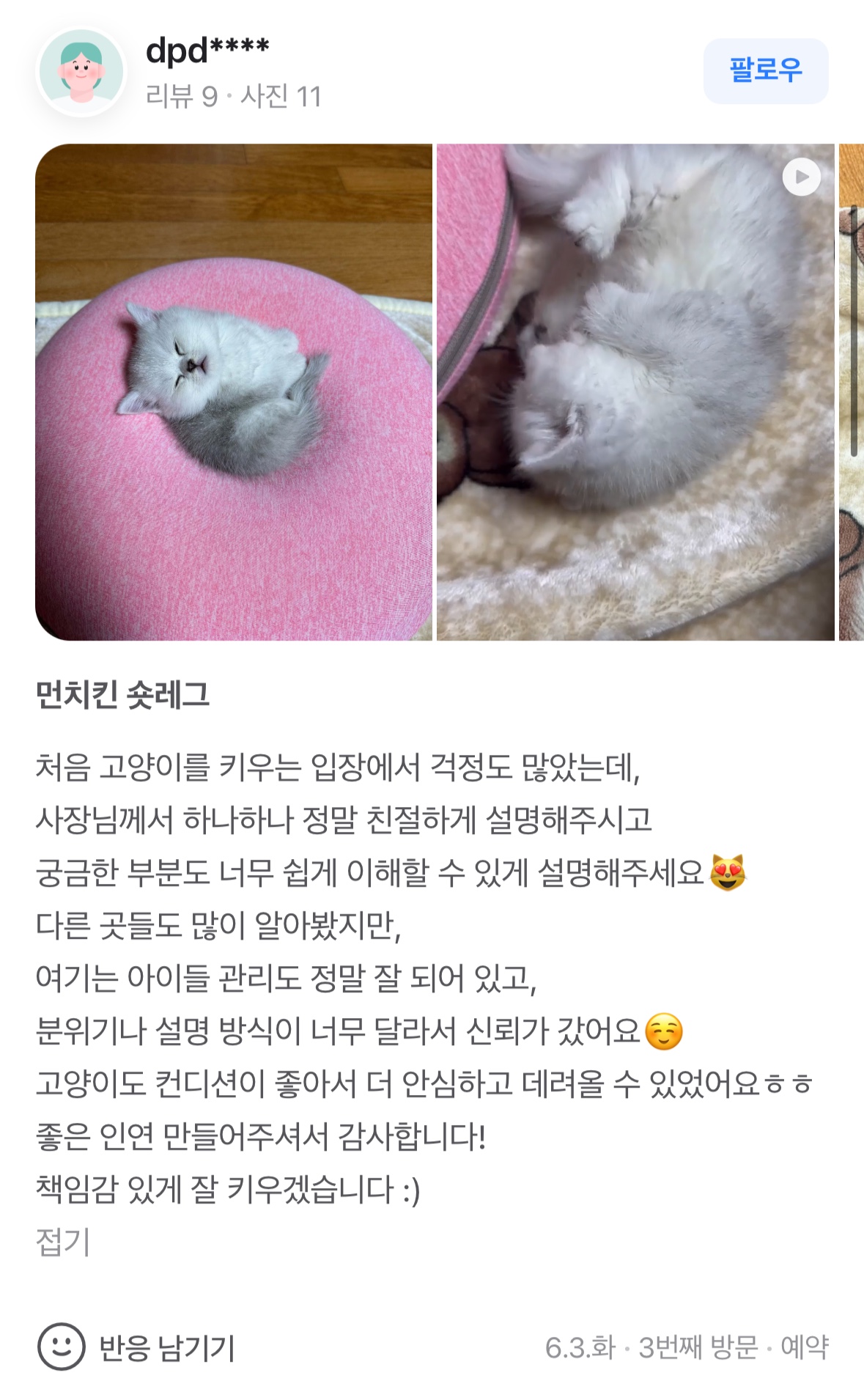The width and height of the screenshot is (864, 1400).
Task: Open dpd**** reviewer profile avatar
Action: (81, 73)
